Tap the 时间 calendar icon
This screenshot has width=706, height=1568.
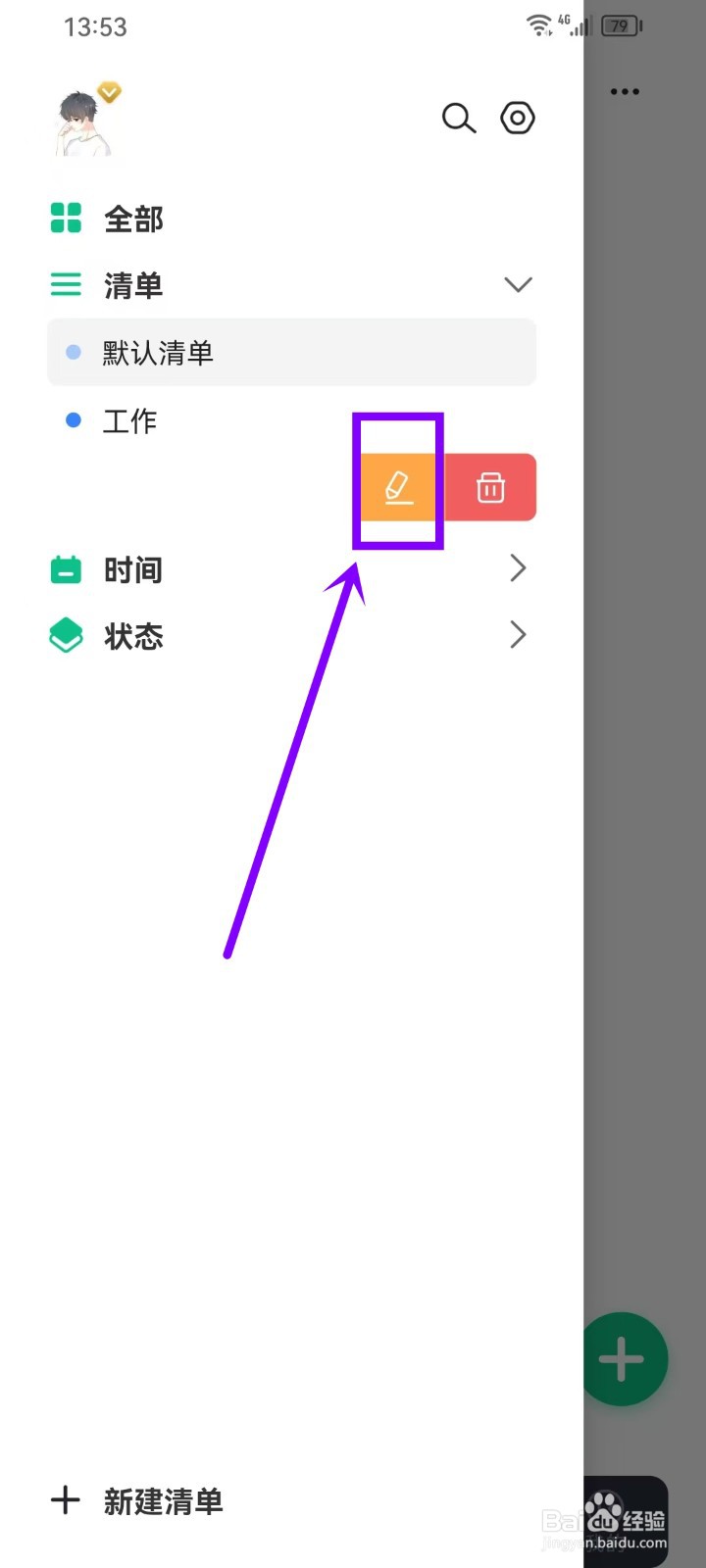click(66, 569)
